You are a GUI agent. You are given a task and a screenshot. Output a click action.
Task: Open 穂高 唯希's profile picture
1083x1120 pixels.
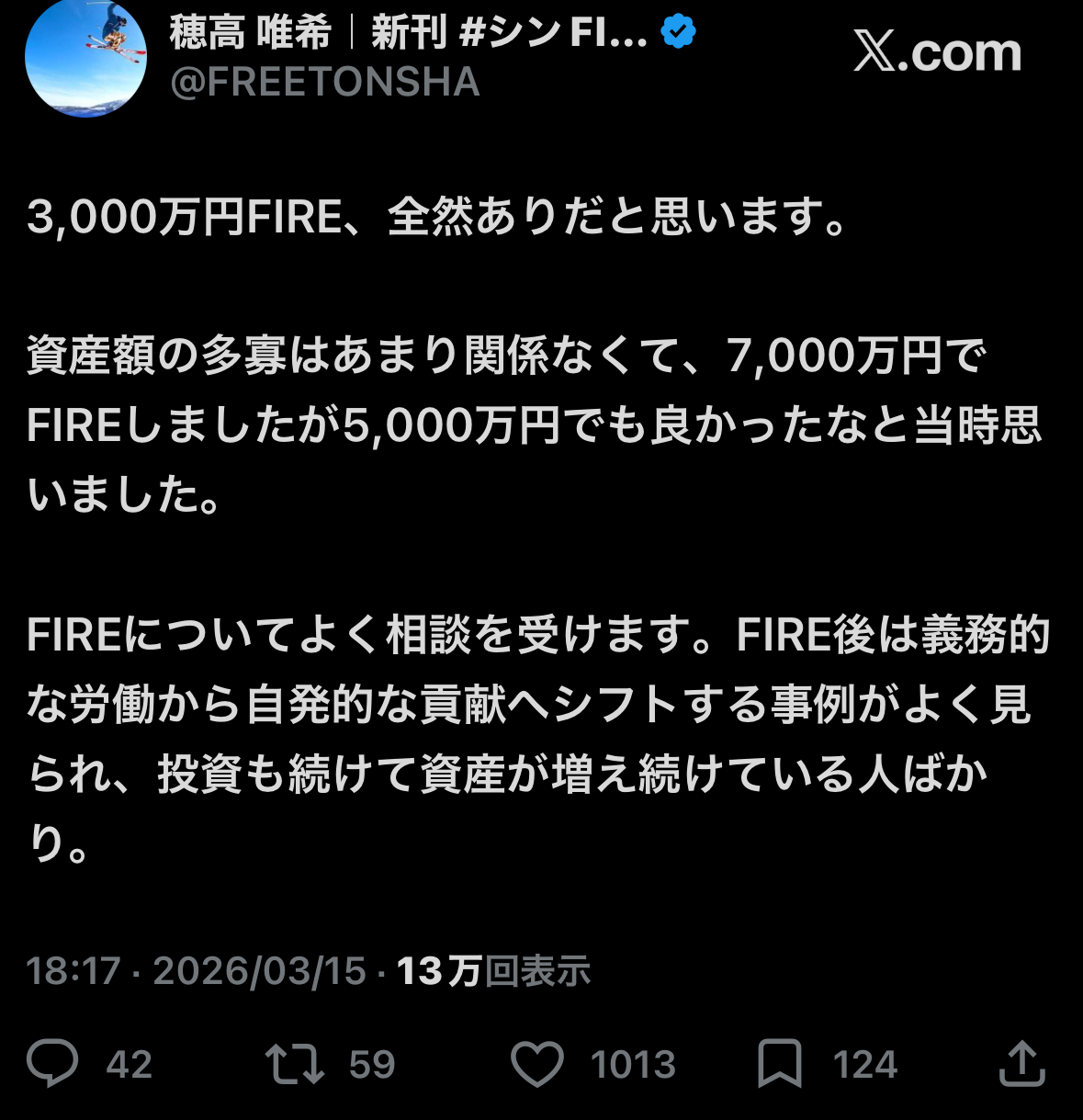tap(85, 57)
